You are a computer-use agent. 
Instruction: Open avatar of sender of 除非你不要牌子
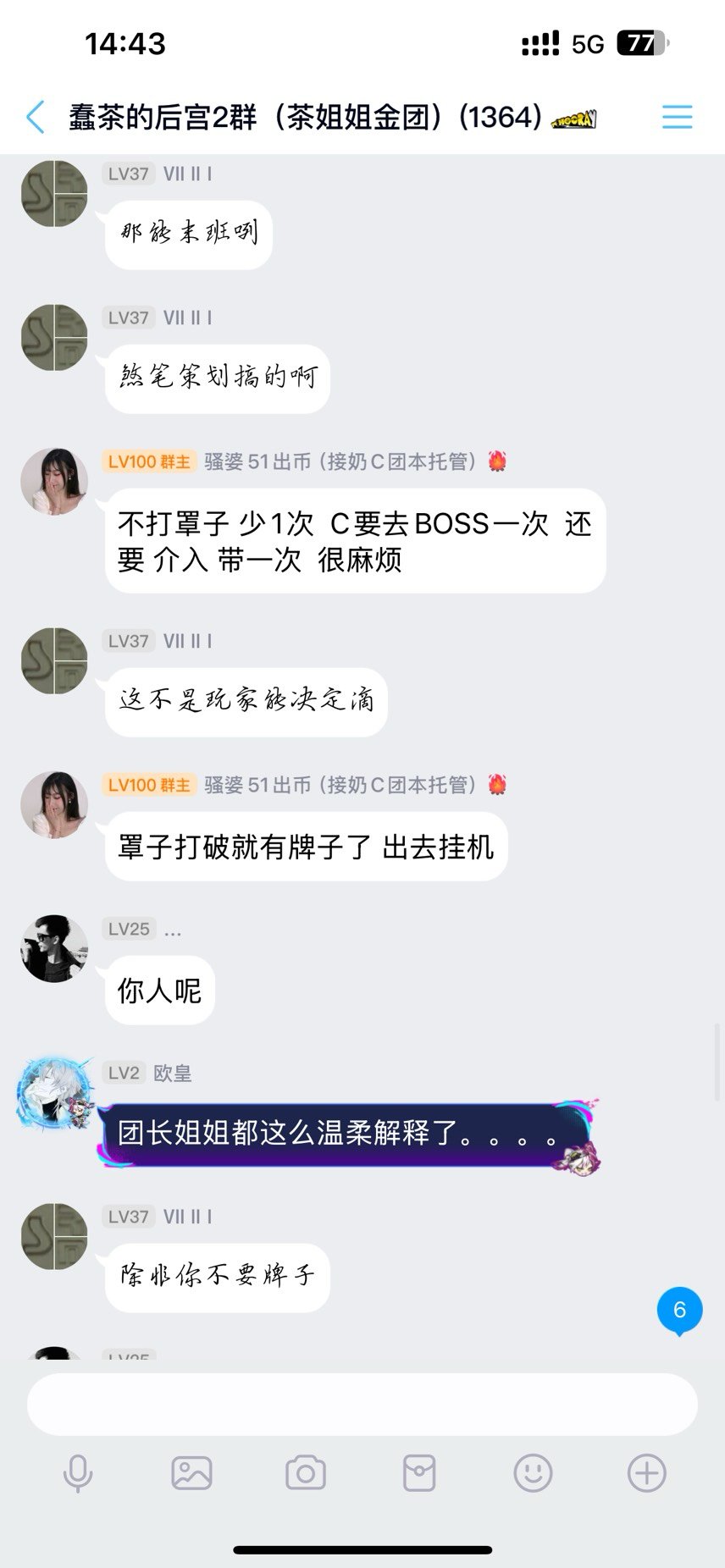[x=54, y=1236]
